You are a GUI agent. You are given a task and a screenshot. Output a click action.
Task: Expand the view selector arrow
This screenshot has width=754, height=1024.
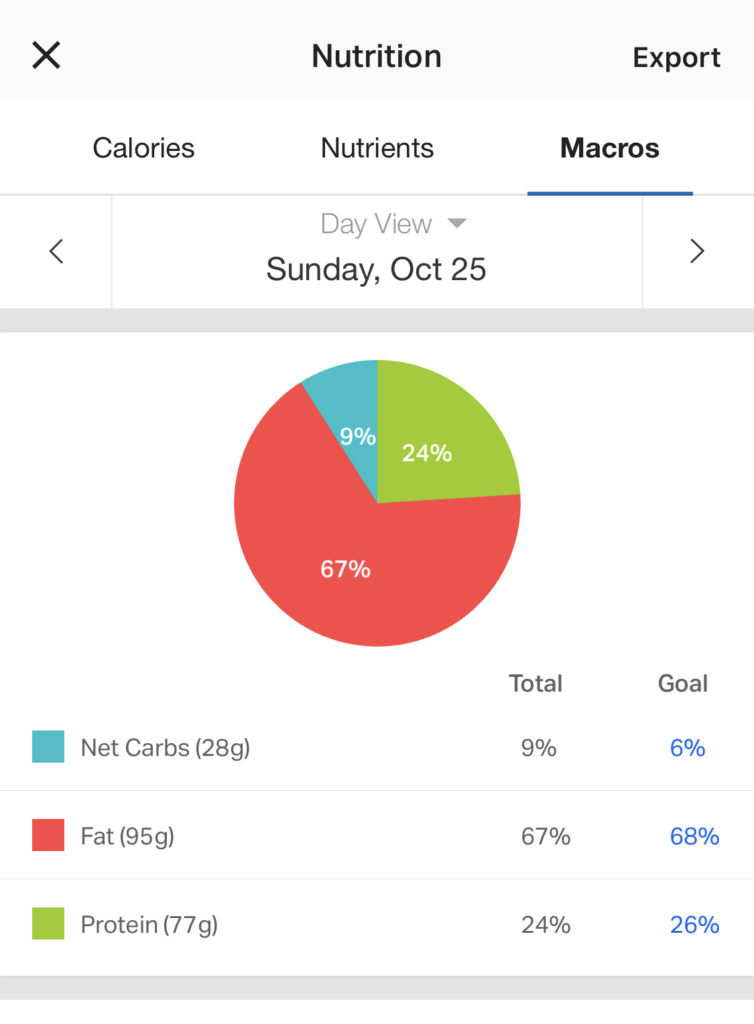tap(456, 224)
